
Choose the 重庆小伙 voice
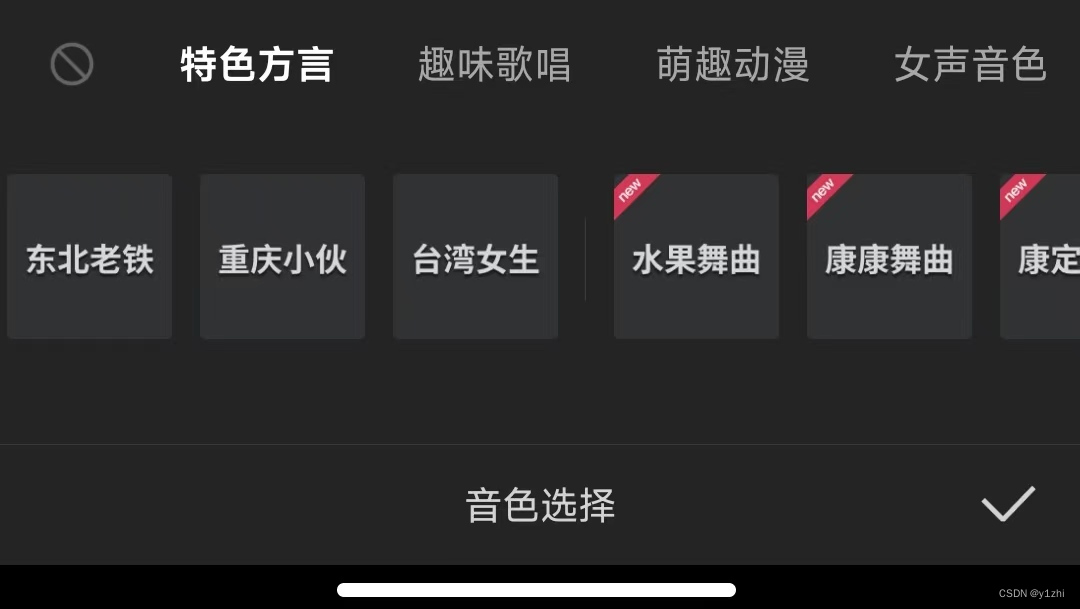click(x=282, y=257)
